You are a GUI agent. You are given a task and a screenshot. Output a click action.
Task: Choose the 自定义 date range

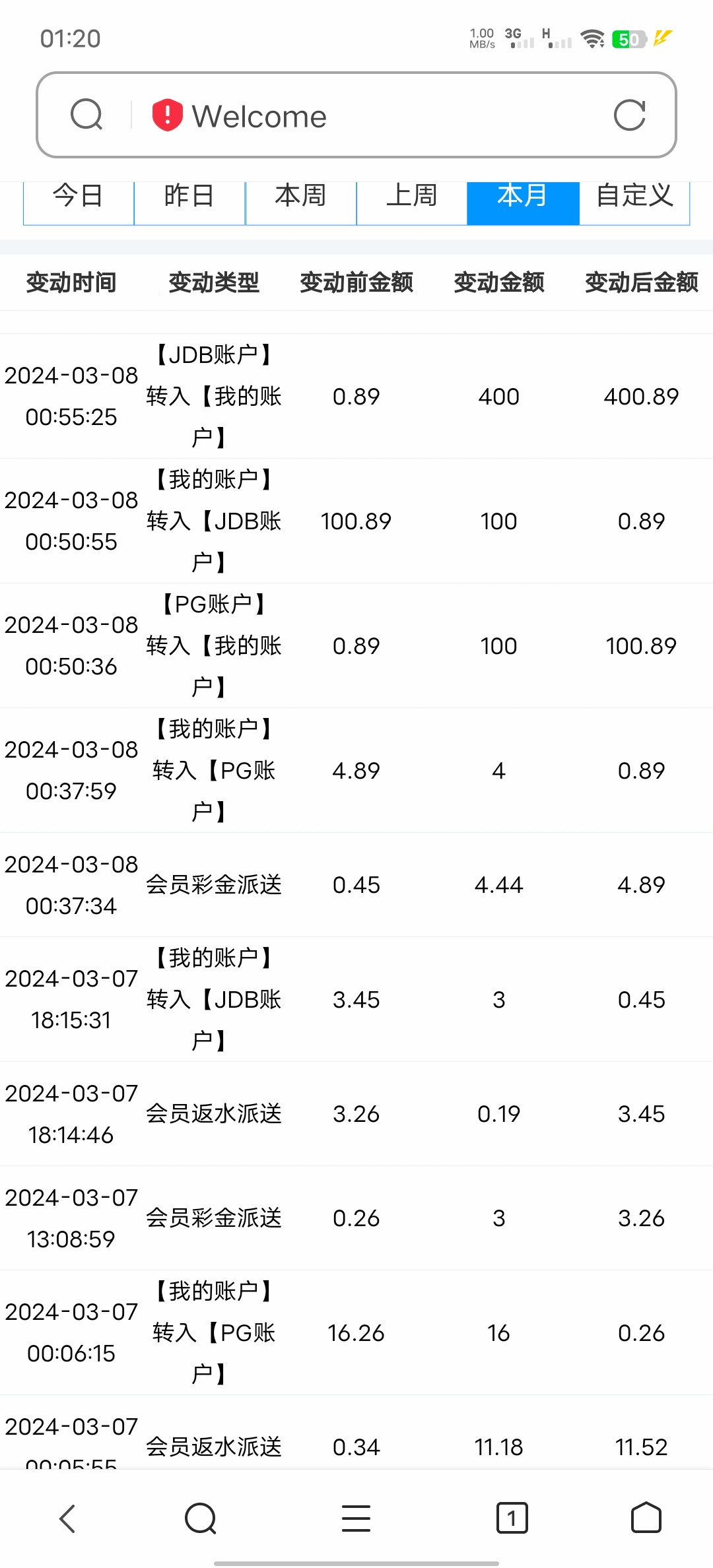[x=634, y=197]
